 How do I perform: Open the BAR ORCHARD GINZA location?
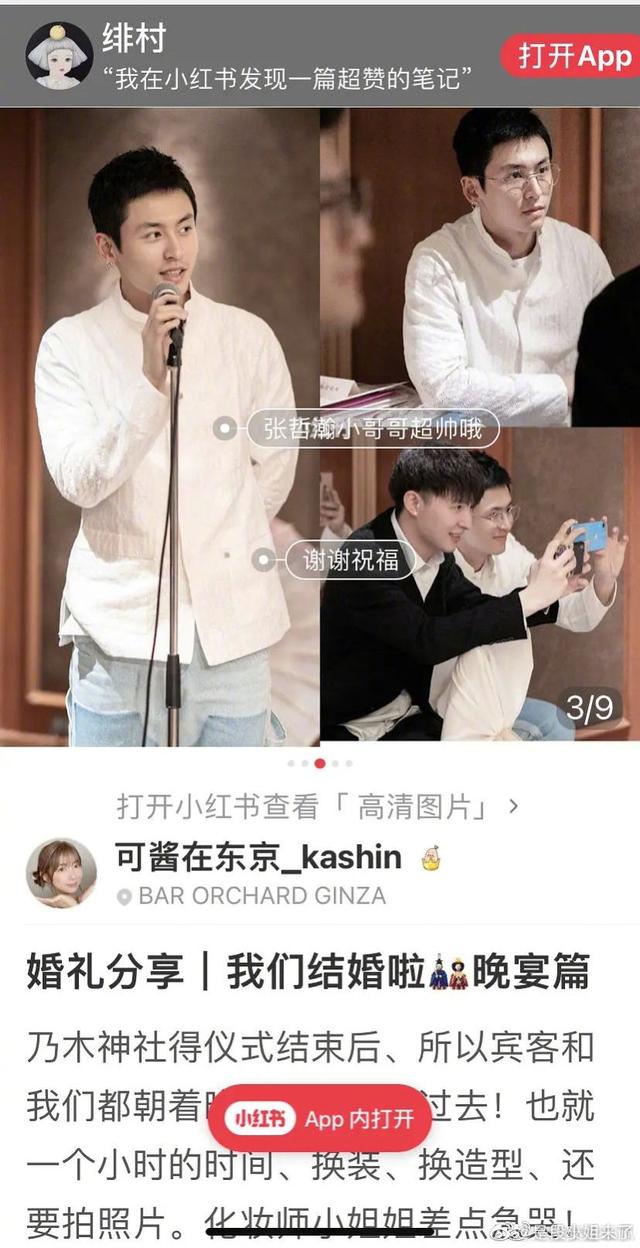point(261,895)
